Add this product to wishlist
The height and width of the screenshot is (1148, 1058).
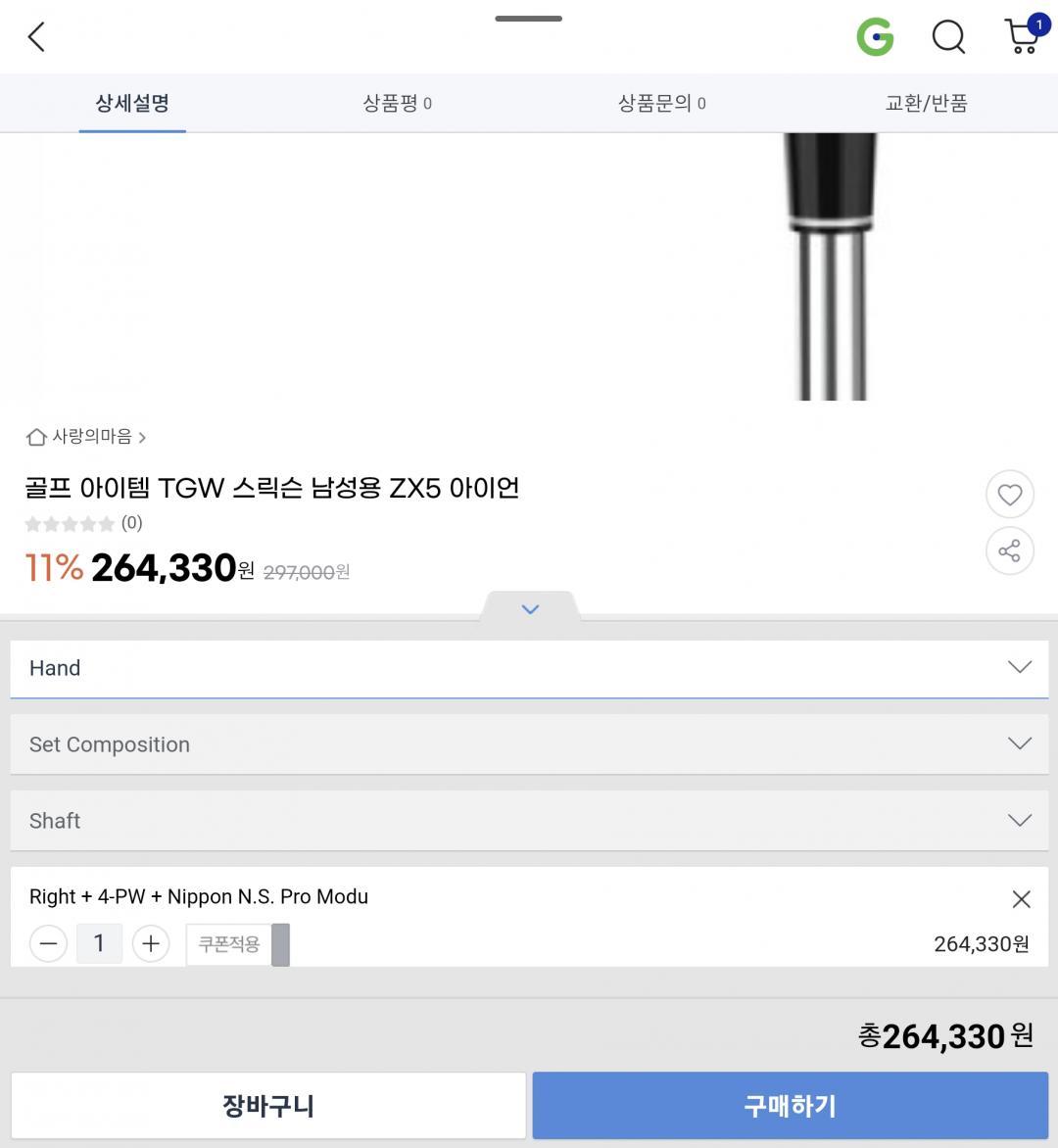[x=1009, y=495]
